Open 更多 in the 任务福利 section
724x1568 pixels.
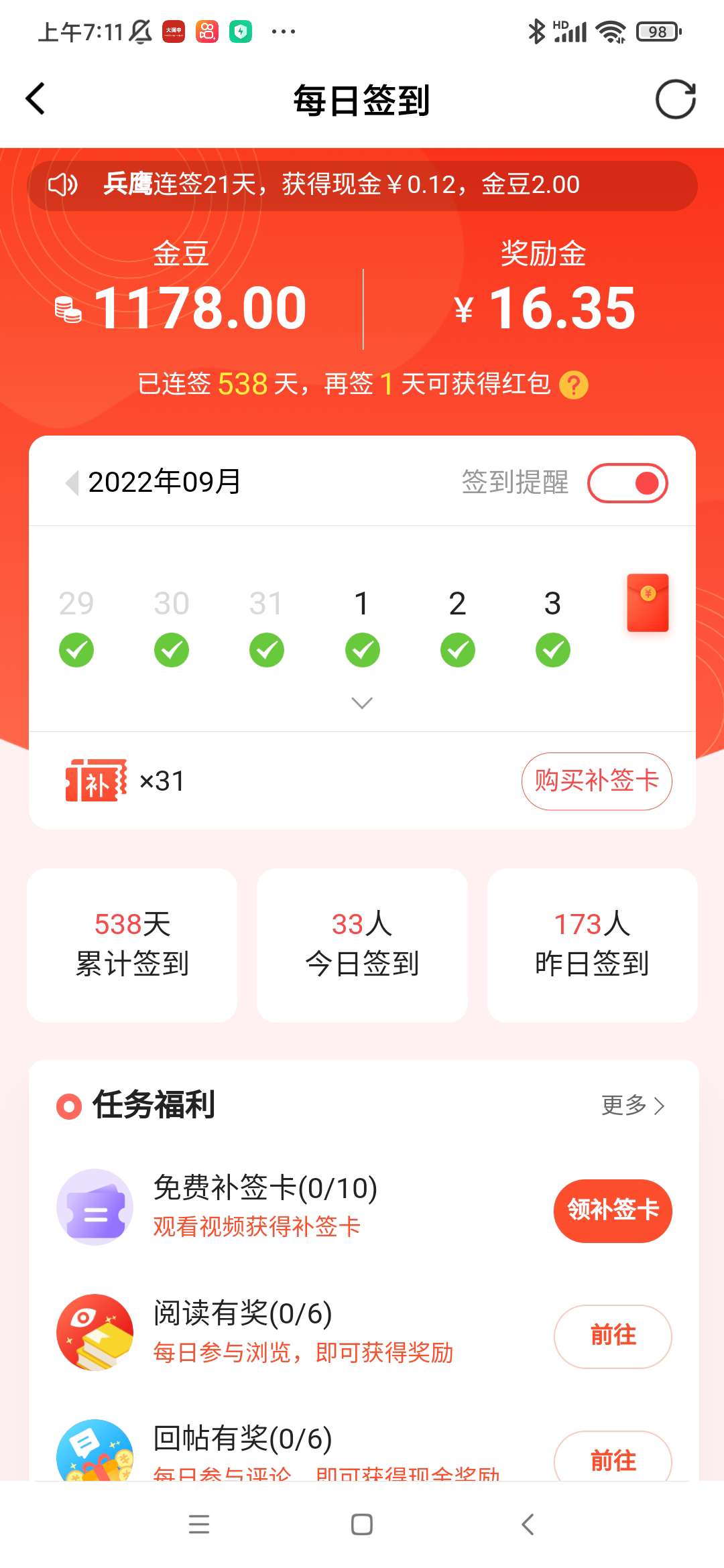[x=632, y=1105]
